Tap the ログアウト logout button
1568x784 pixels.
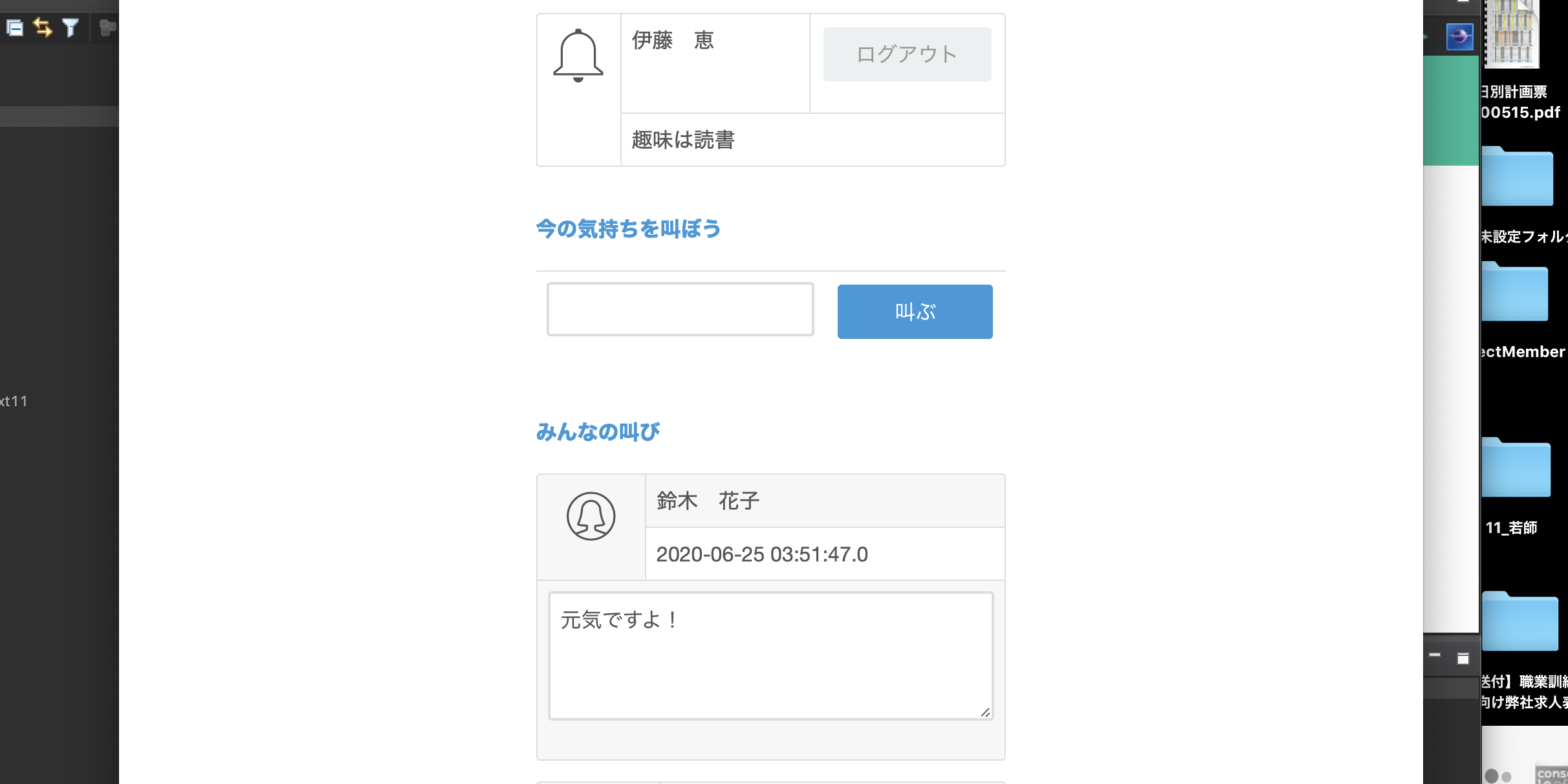(906, 54)
